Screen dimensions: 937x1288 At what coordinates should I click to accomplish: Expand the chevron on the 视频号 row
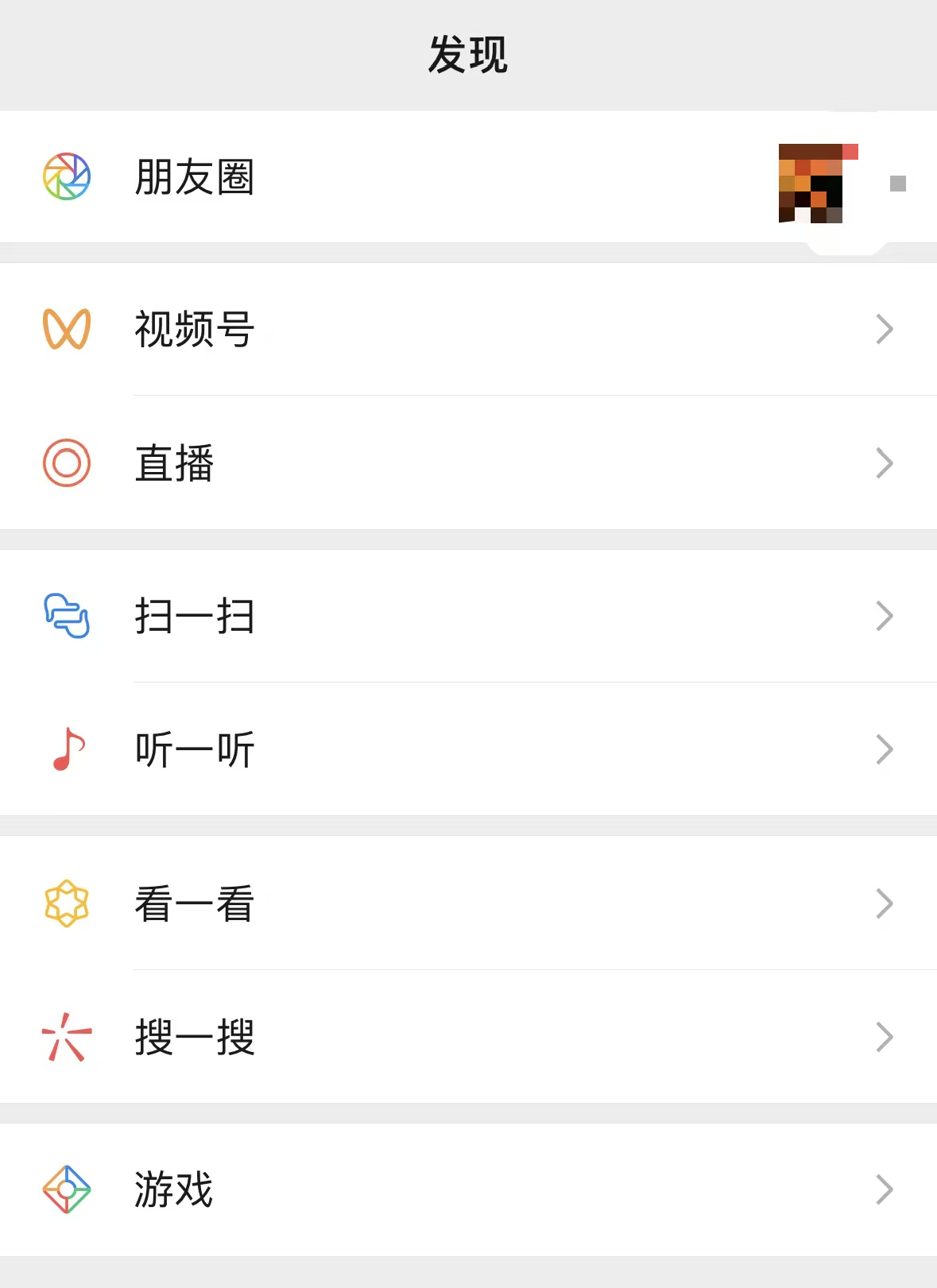pyautogui.click(x=884, y=328)
